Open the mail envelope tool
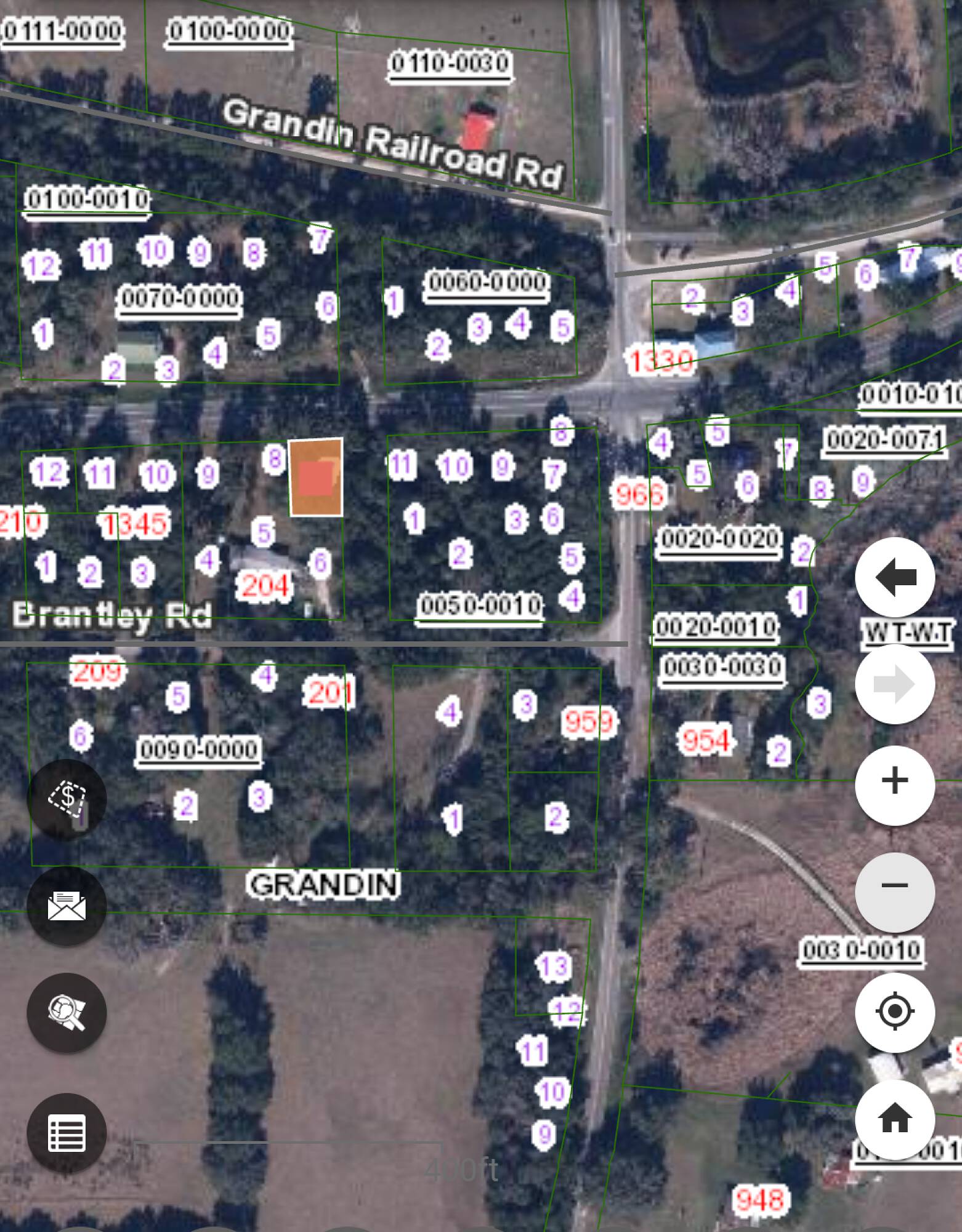962x1232 pixels. (67, 906)
